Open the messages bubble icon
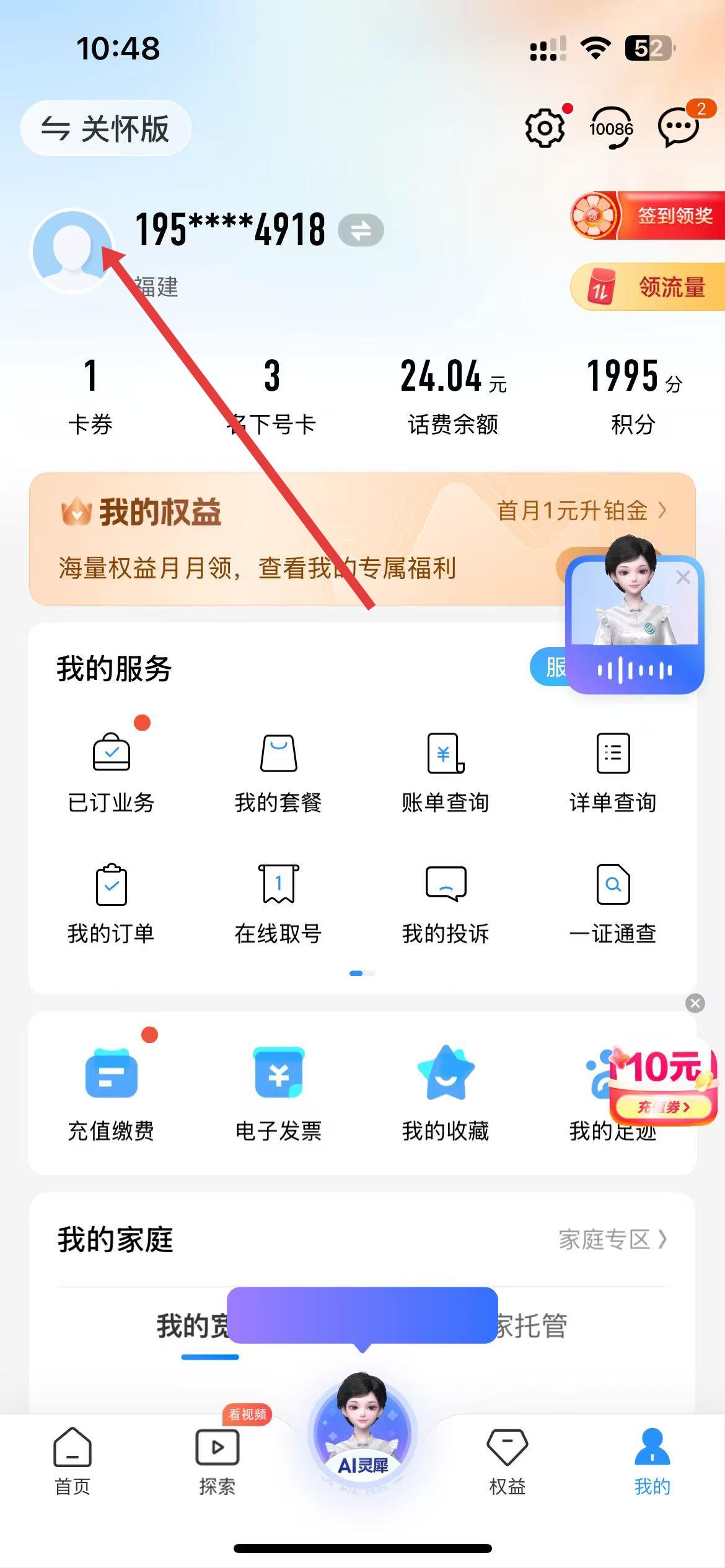Screen dimensions: 725x1568 click(x=679, y=128)
